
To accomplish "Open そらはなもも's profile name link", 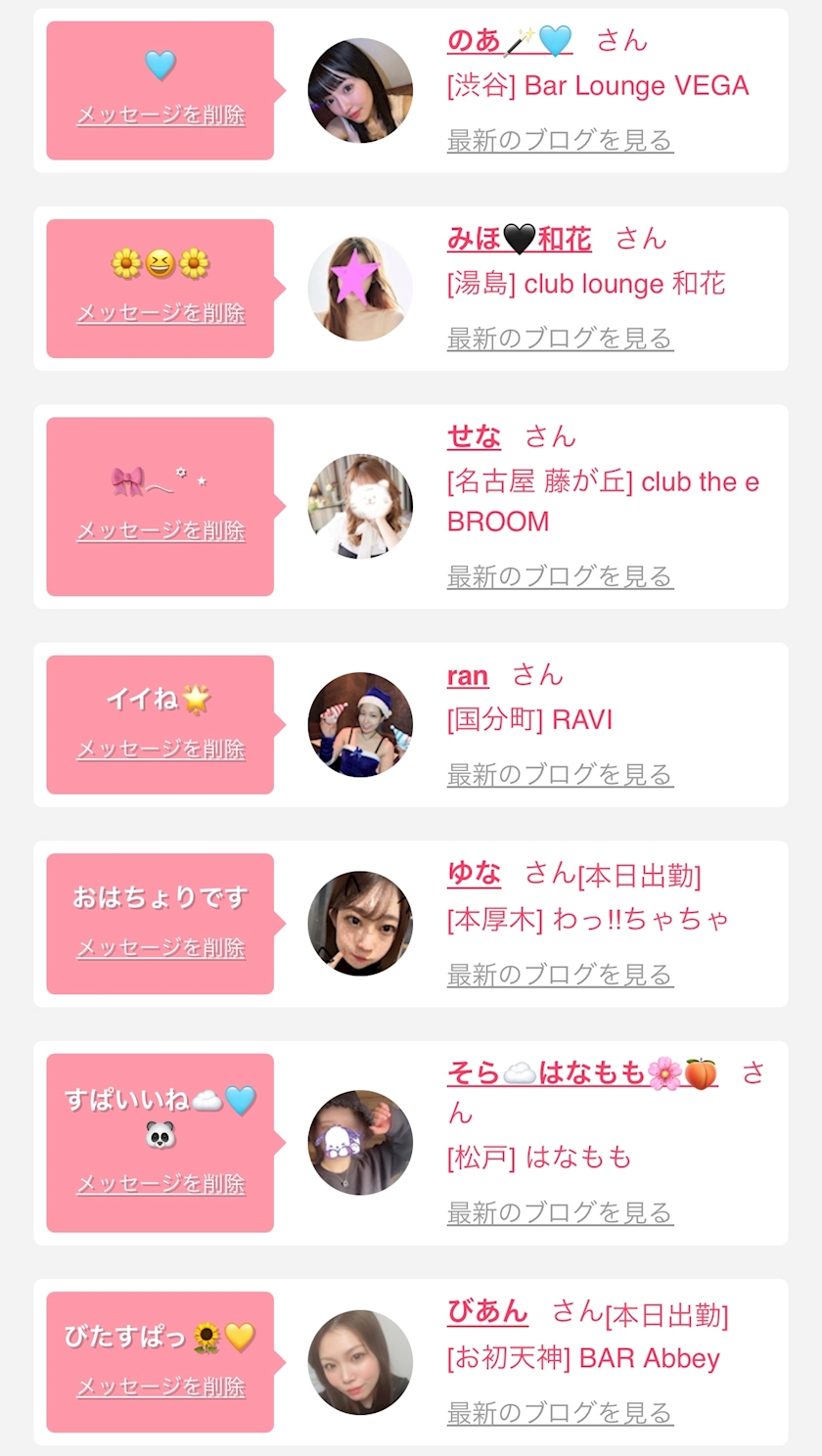I will (x=582, y=1073).
